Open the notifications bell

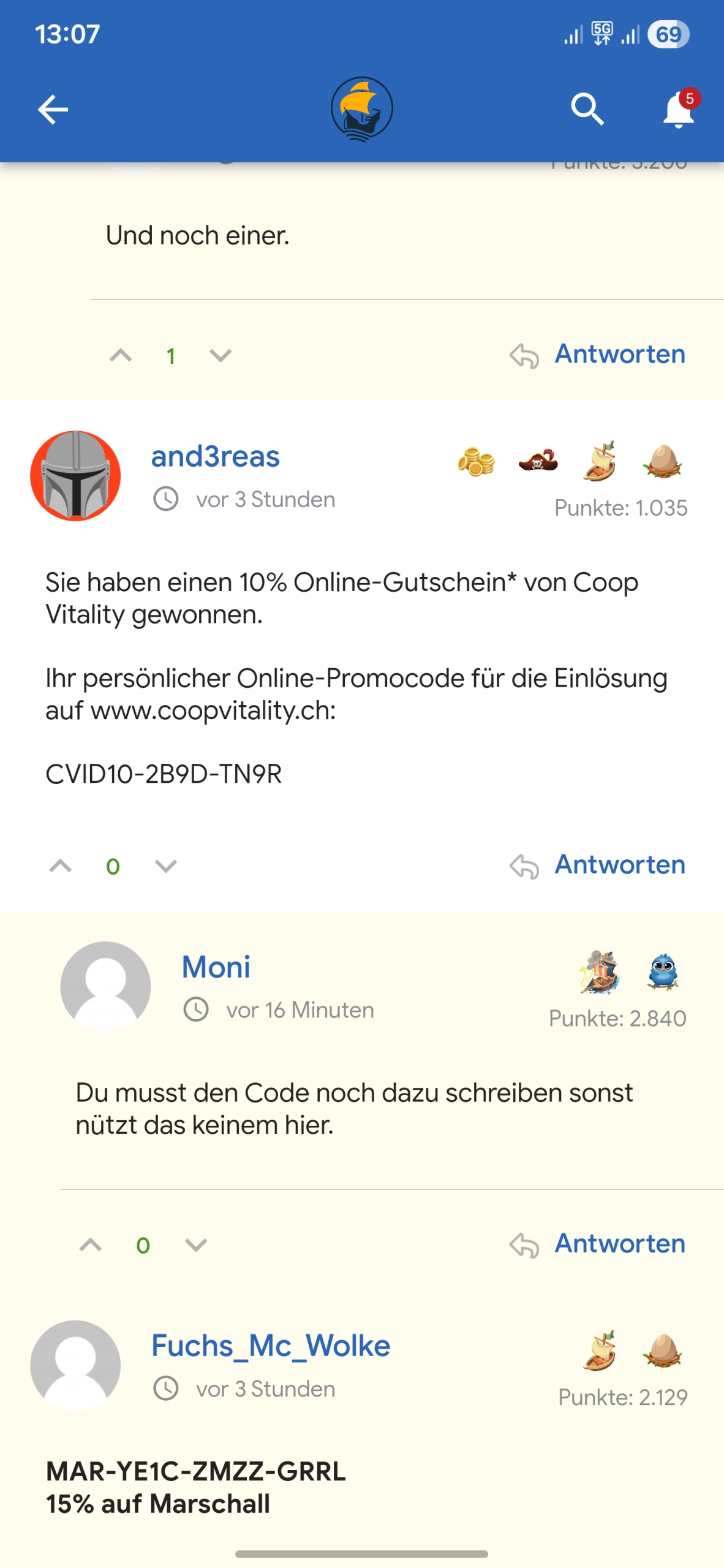[678, 110]
